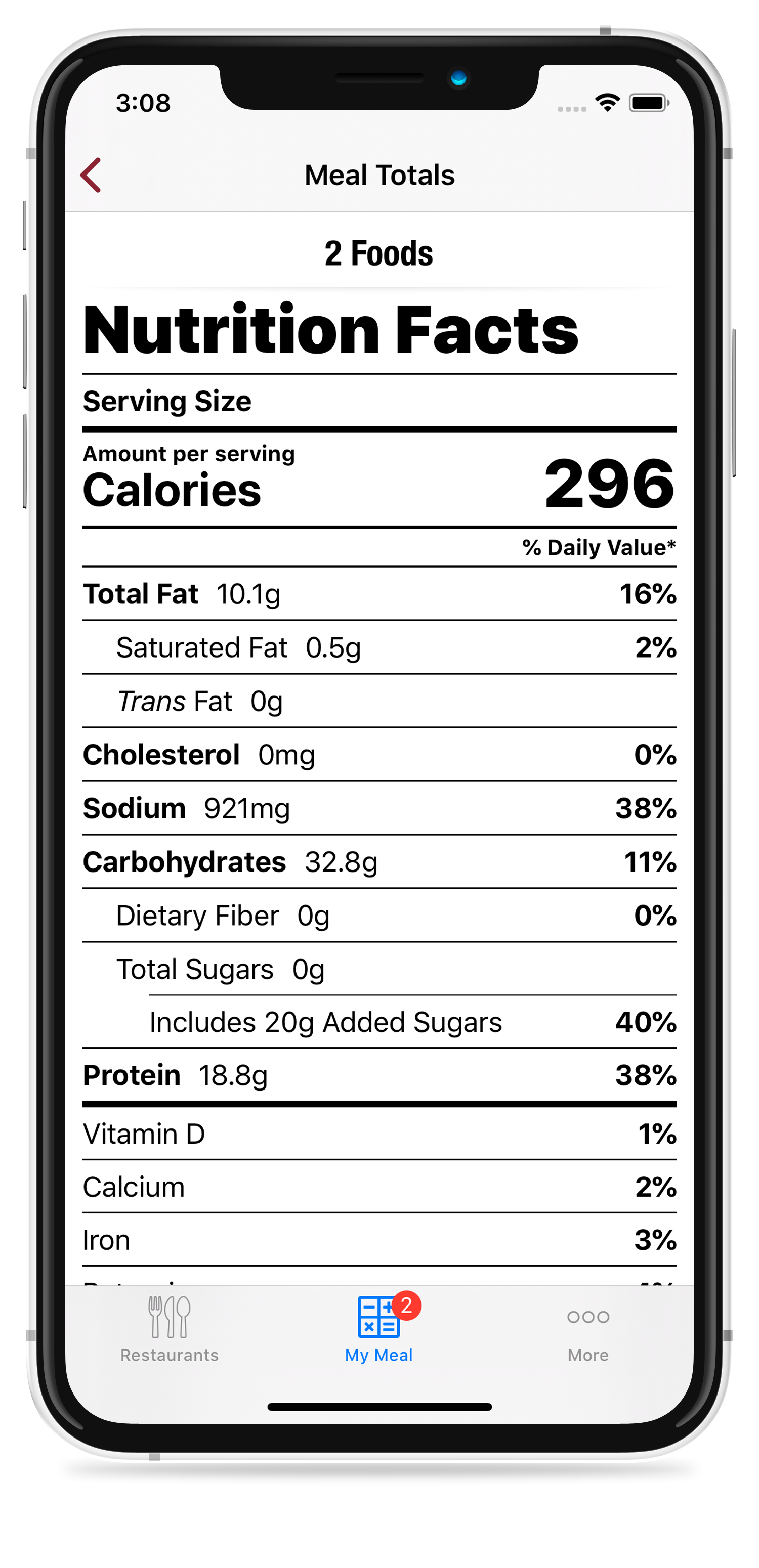Go back from Meal Totals

click(x=91, y=176)
